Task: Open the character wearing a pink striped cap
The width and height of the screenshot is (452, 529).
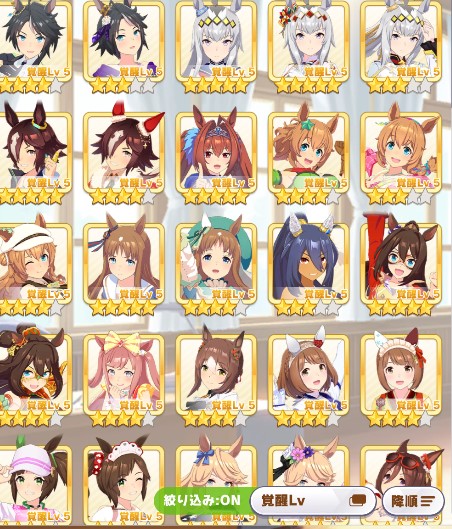Action: coord(34,486)
